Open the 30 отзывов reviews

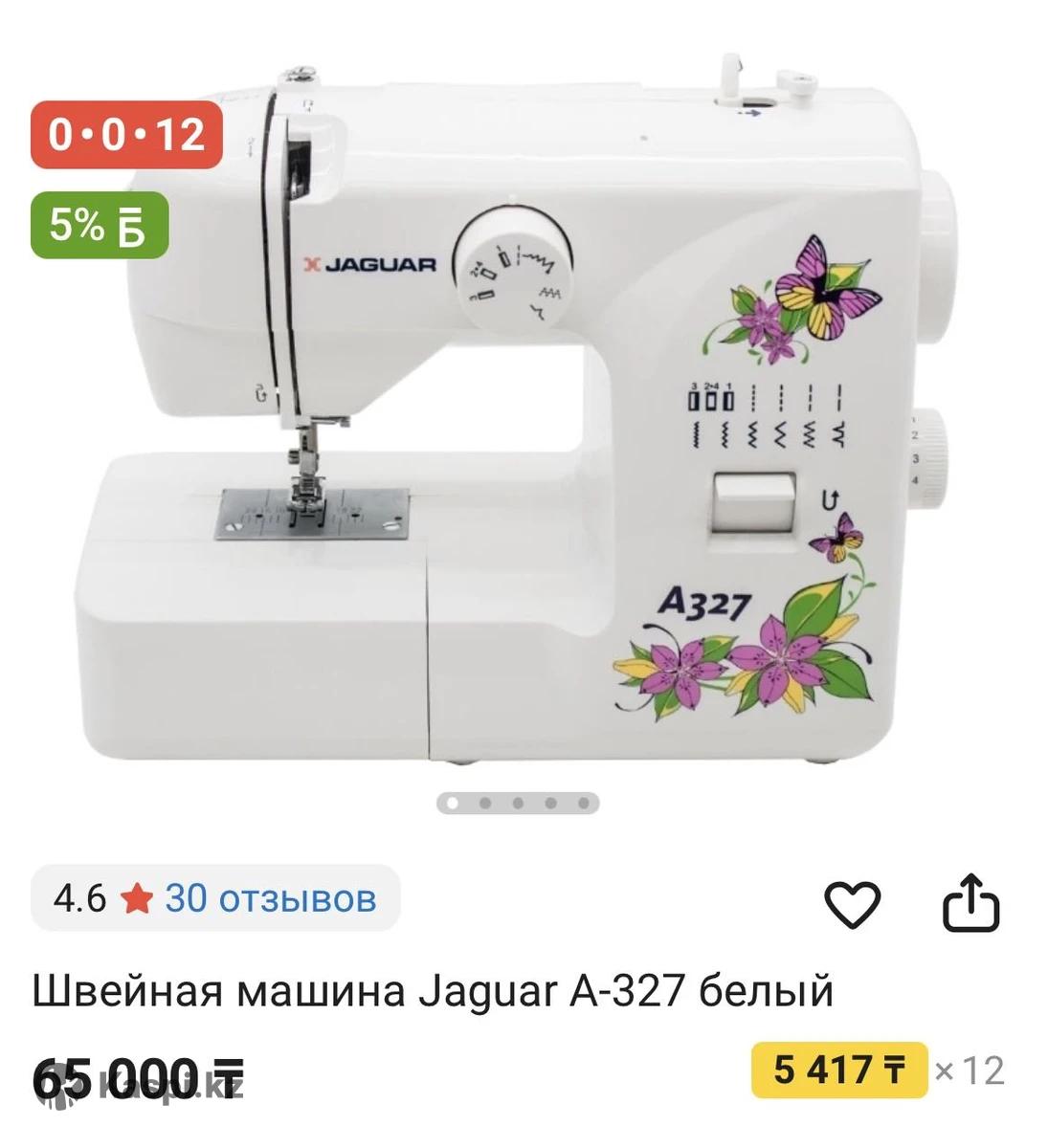pos(270,898)
